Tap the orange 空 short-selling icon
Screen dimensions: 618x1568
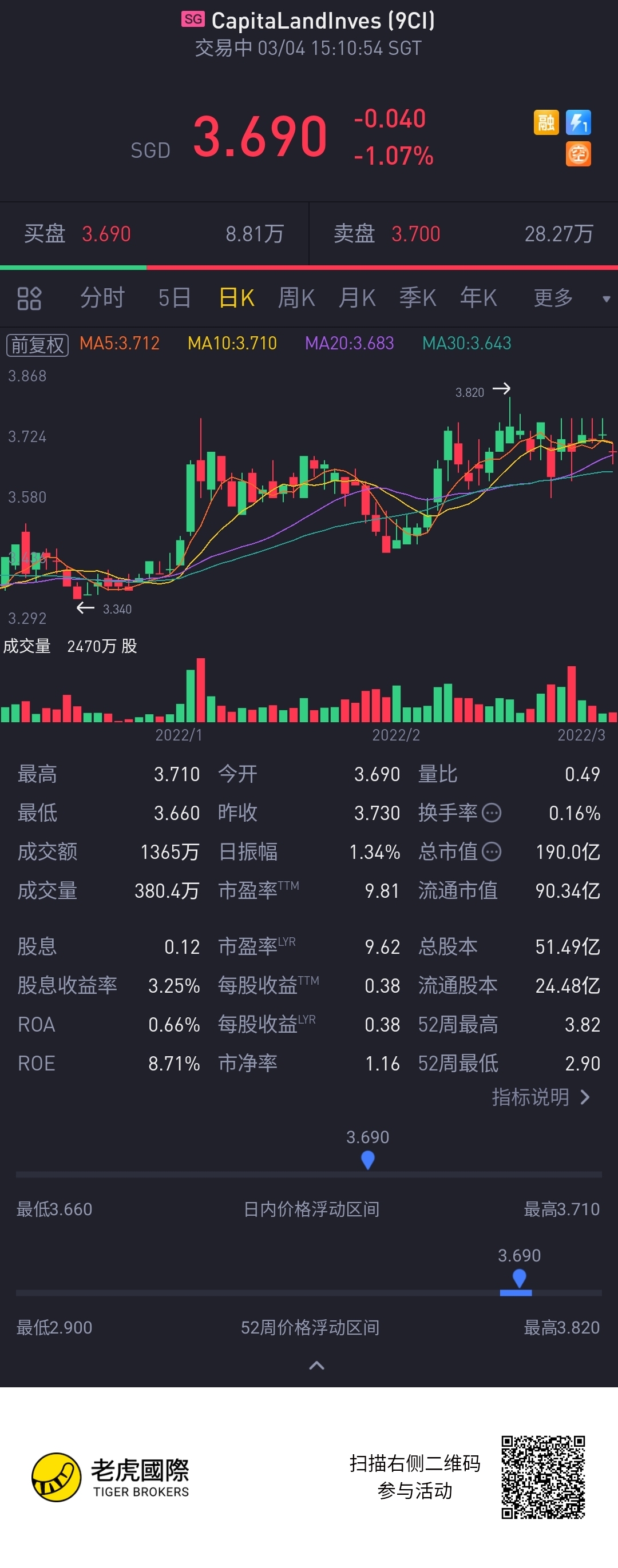578,154
